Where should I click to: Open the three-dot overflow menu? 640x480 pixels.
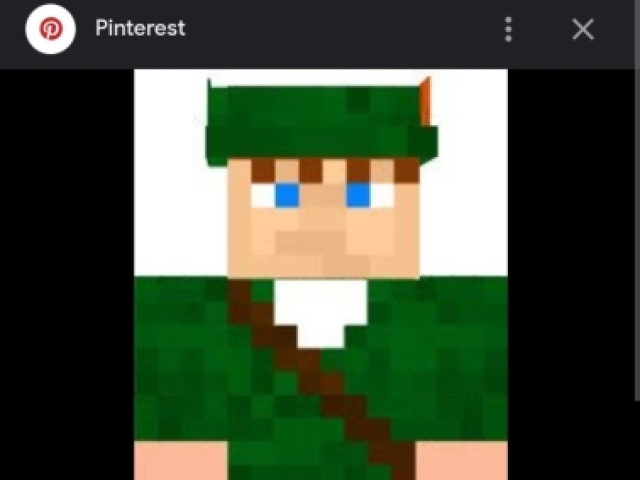(x=508, y=29)
